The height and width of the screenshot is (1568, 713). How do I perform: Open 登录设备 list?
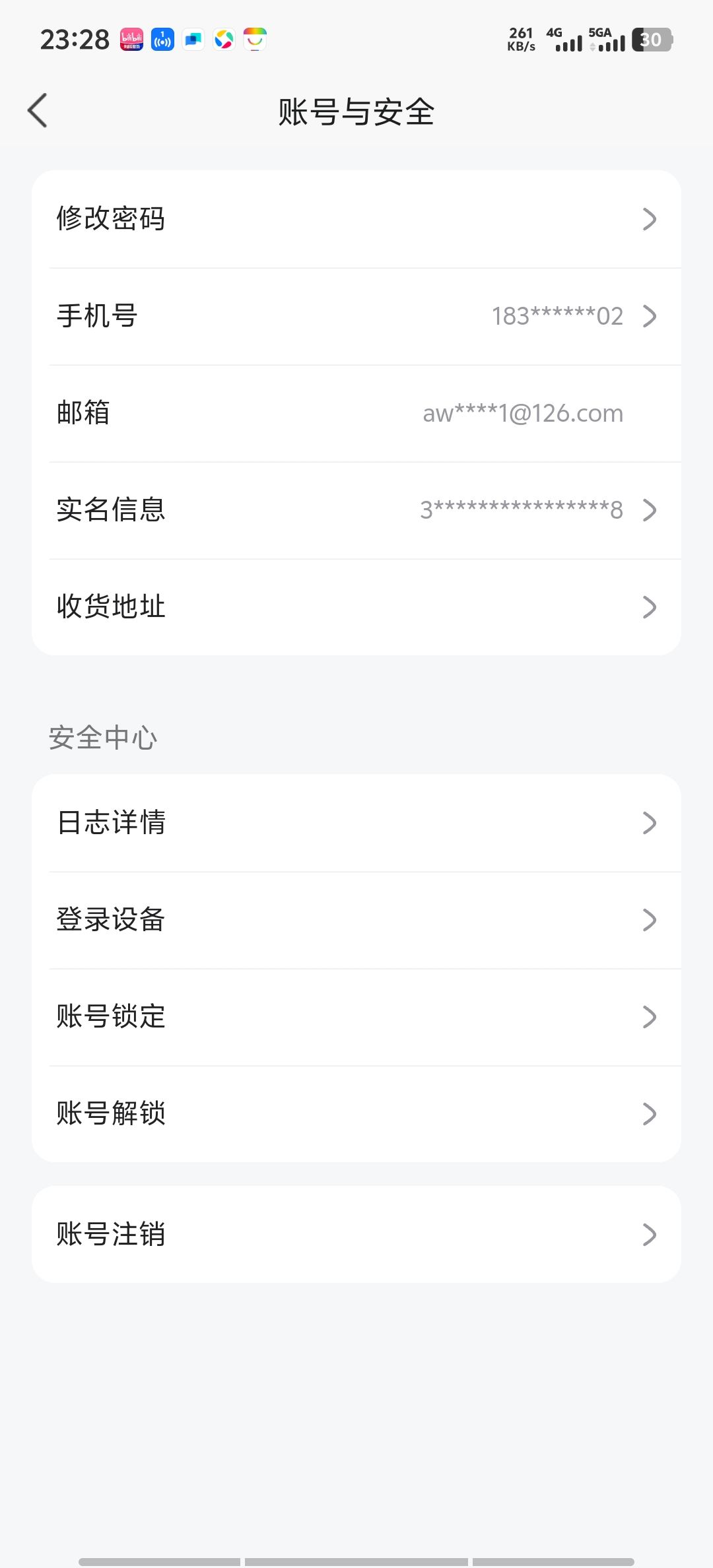(x=356, y=920)
